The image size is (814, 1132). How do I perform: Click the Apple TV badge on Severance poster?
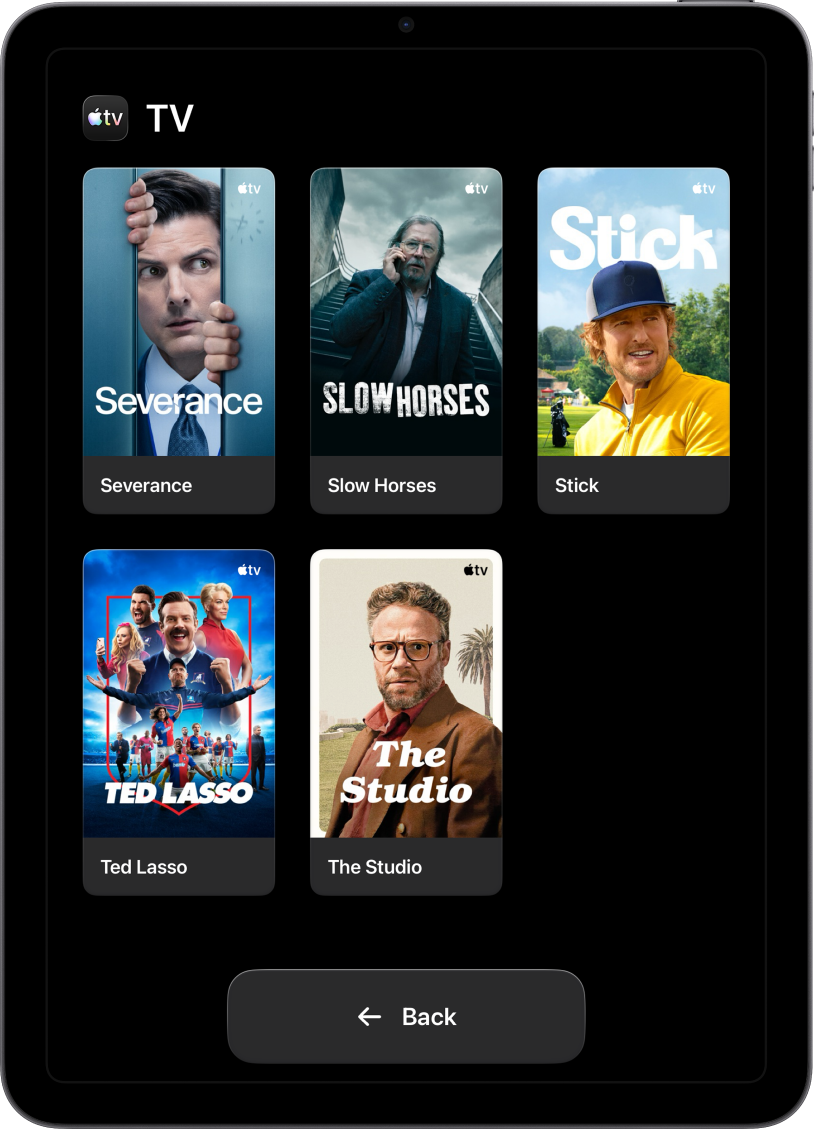click(x=249, y=187)
